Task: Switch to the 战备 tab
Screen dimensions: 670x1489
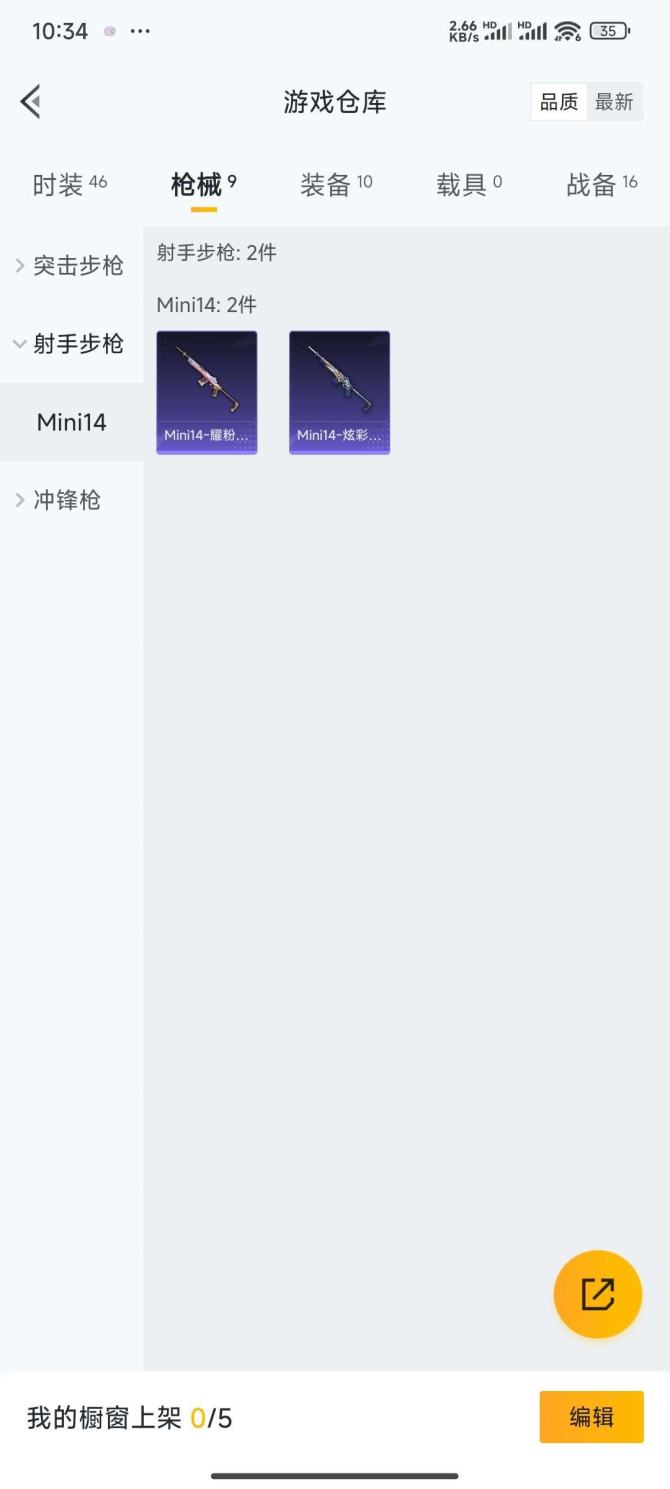Action: pos(601,184)
